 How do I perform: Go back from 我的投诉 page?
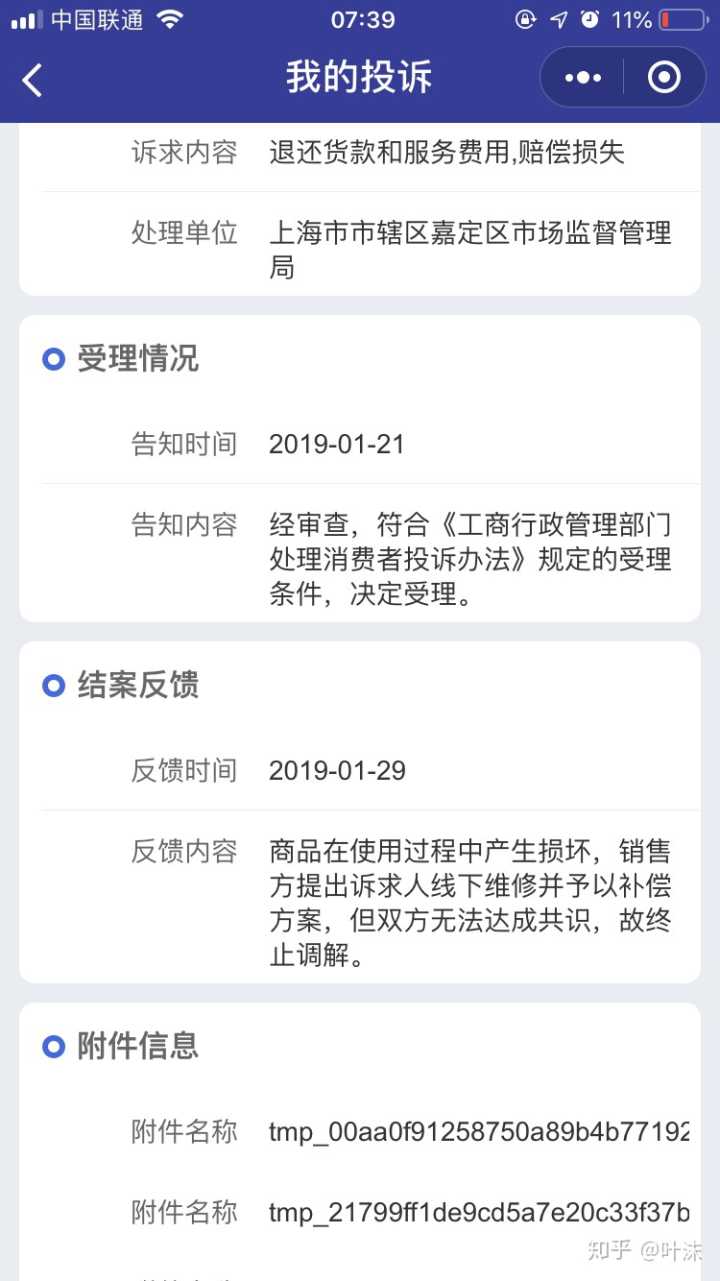tap(33, 79)
